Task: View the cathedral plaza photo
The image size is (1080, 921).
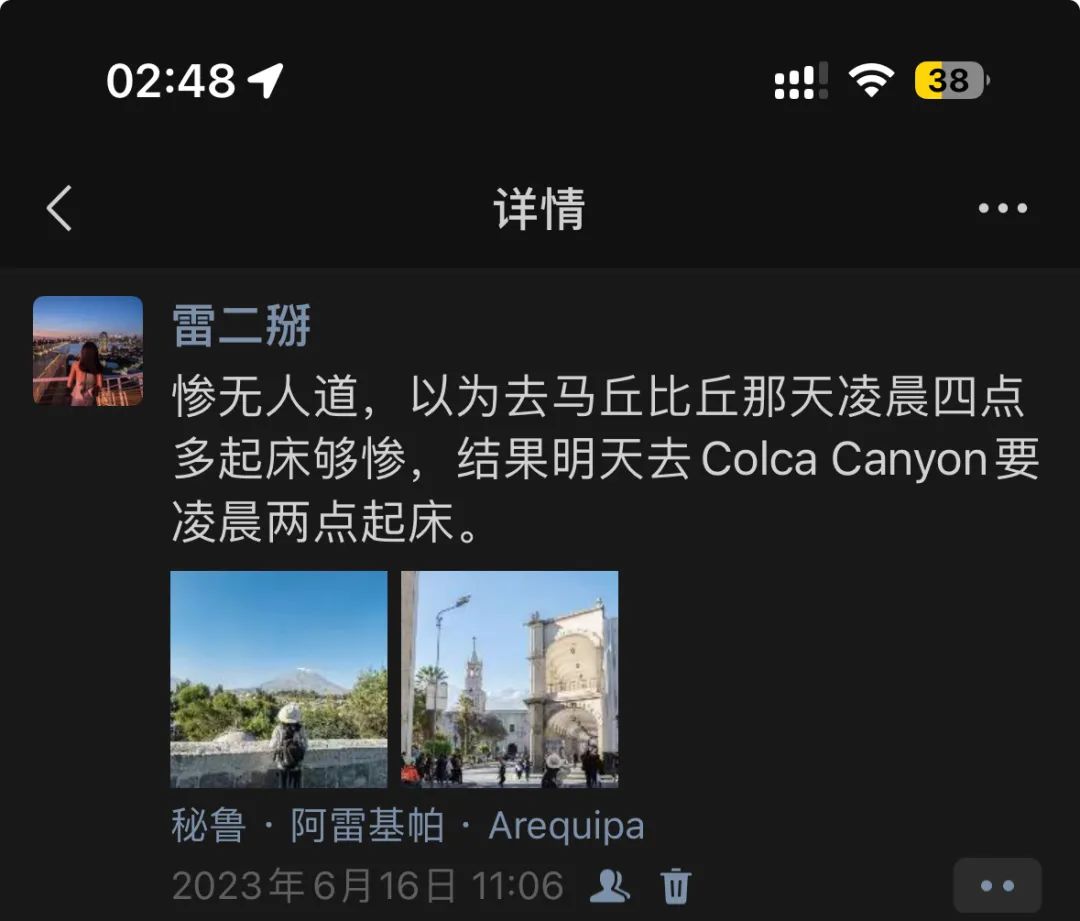Action: 510,679
